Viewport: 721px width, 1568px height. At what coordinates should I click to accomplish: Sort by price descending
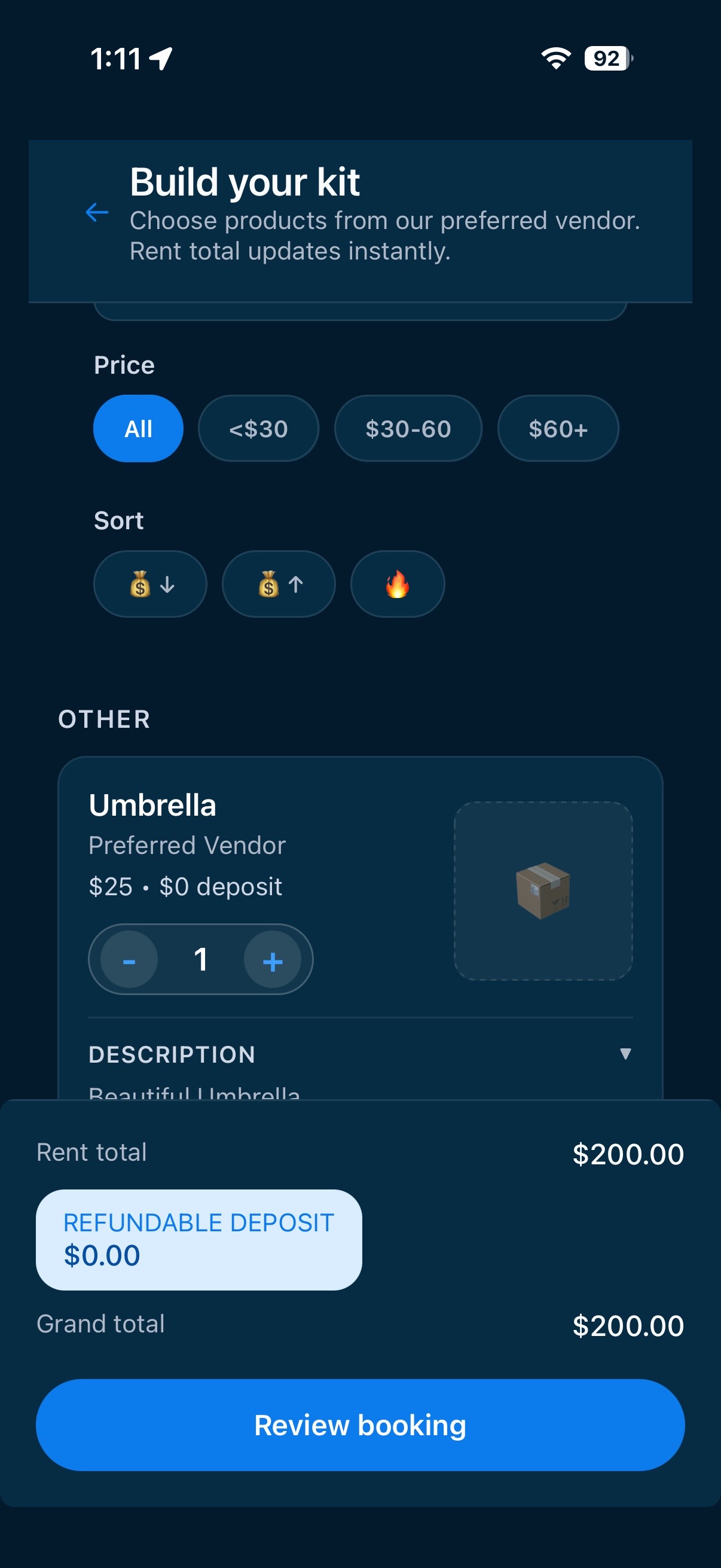[150, 584]
